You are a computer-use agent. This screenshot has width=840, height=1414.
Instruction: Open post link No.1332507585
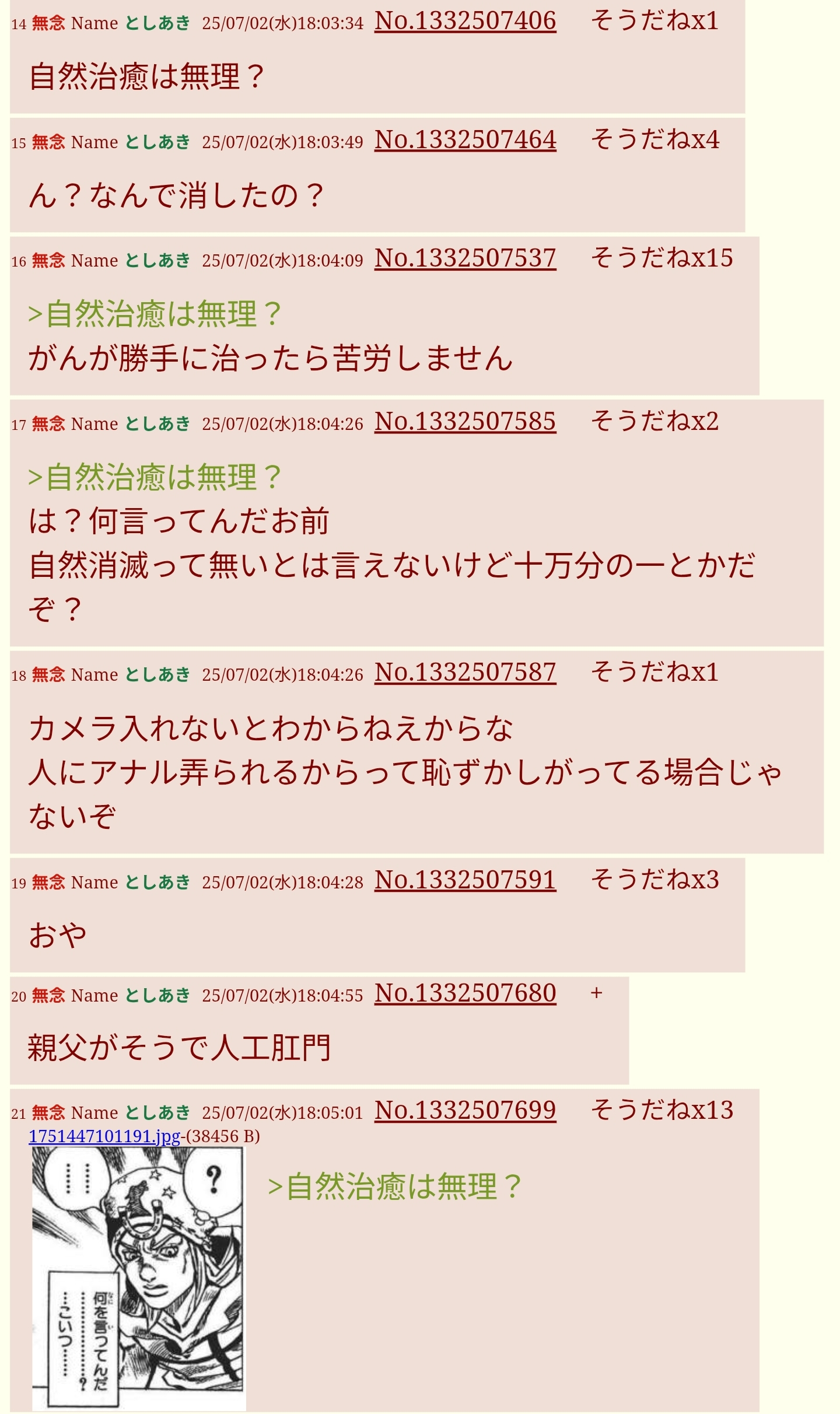(x=465, y=422)
